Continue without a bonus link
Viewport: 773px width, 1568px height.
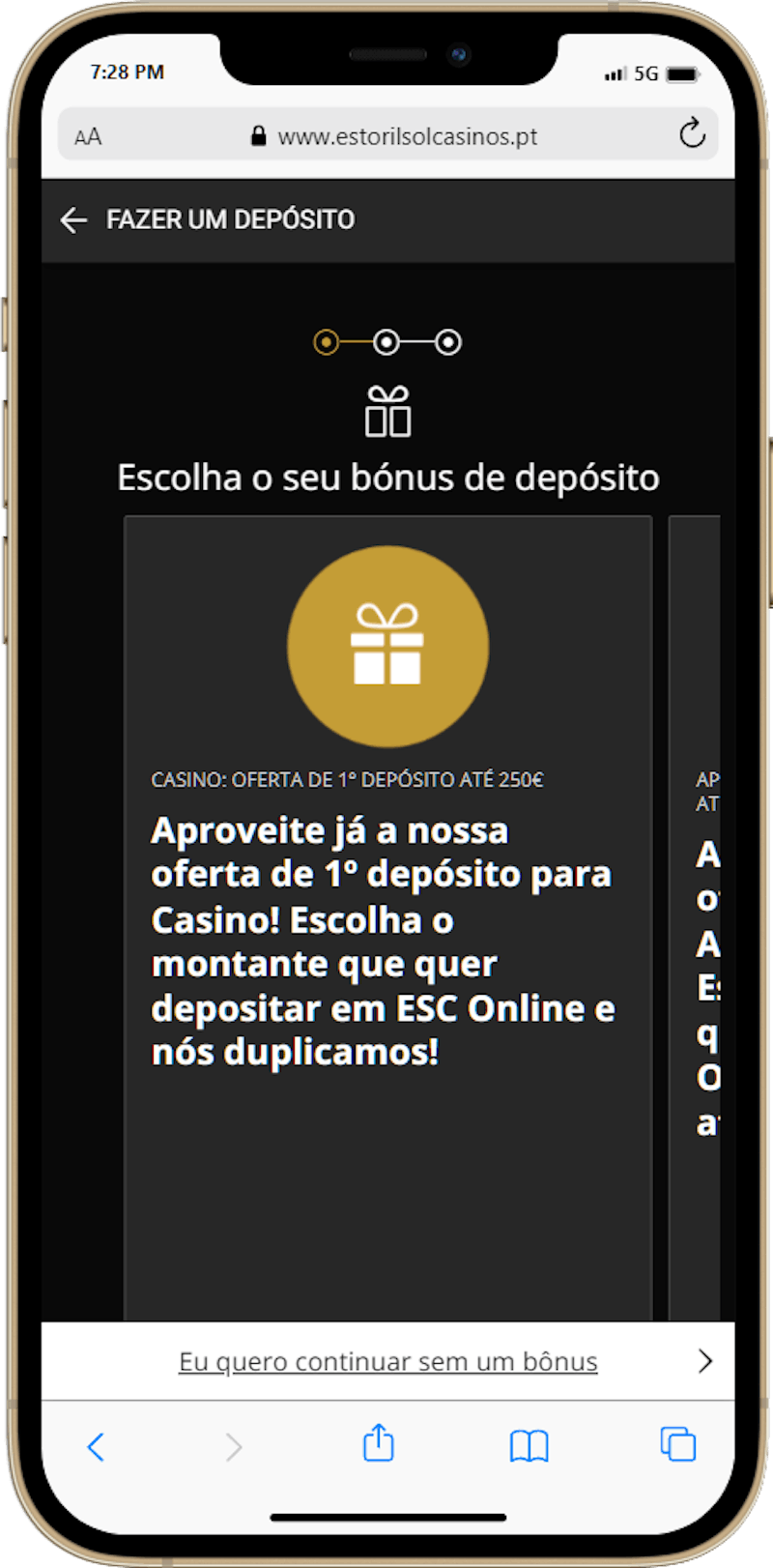[387, 1361]
